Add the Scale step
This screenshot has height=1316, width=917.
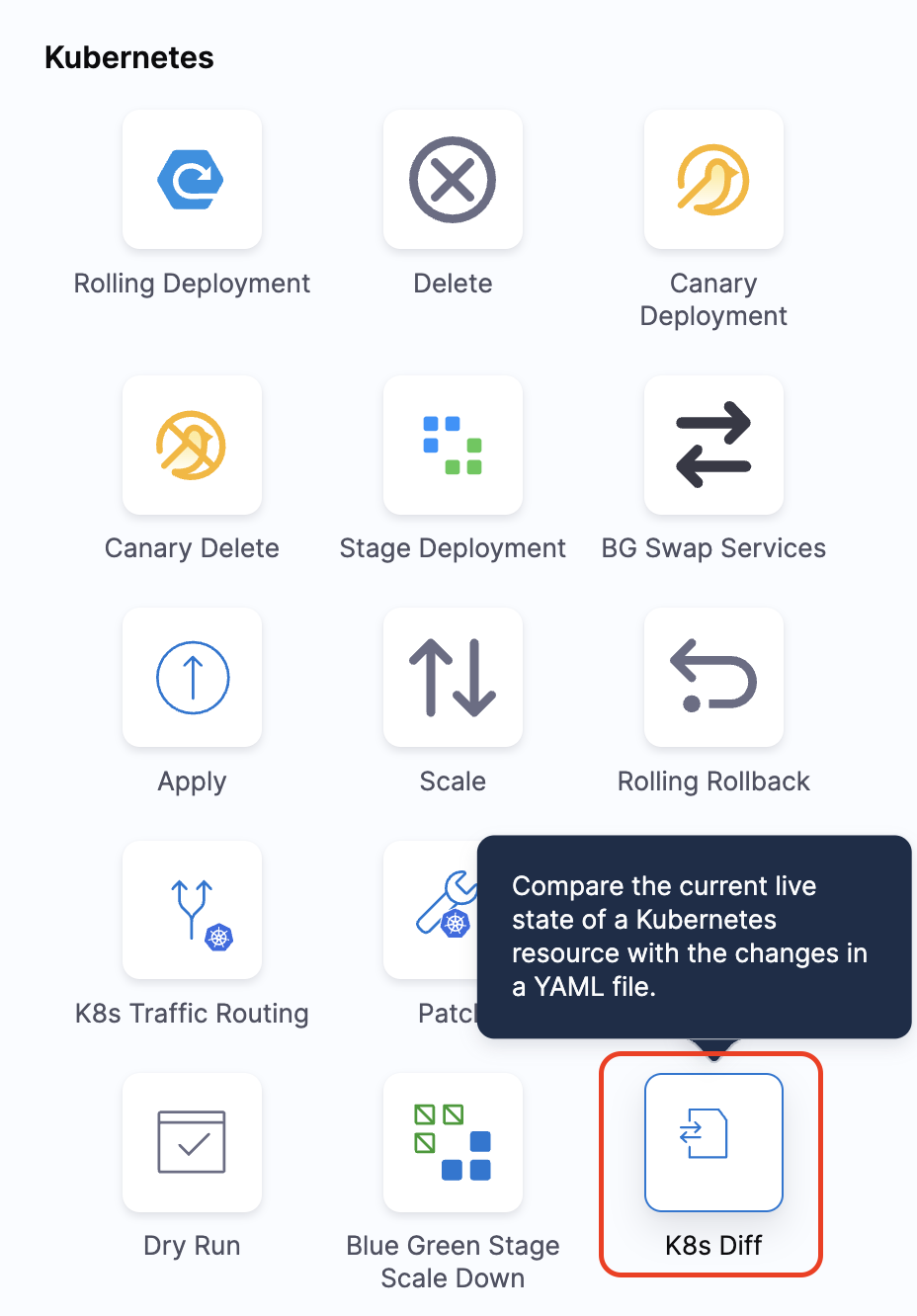pyautogui.click(x=453, y=678)
